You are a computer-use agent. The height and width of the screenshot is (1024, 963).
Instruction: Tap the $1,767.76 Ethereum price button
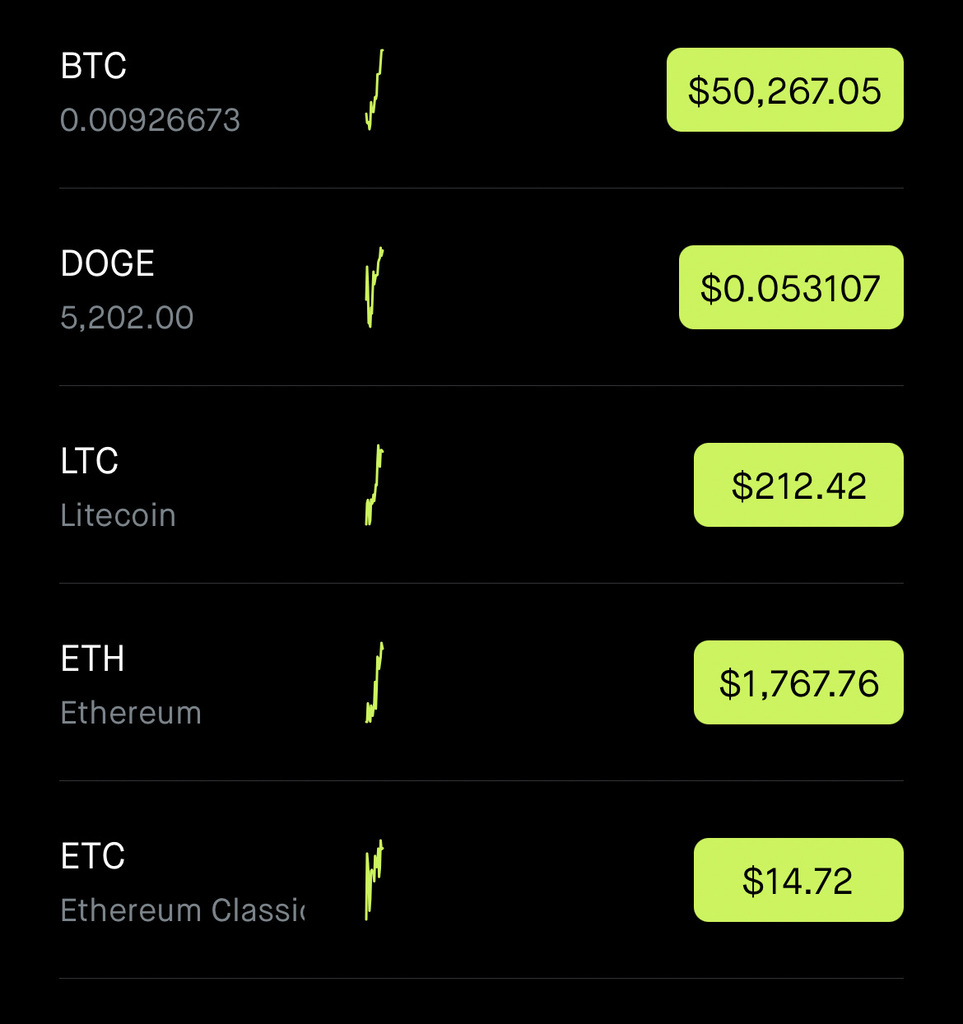(798, 683)
